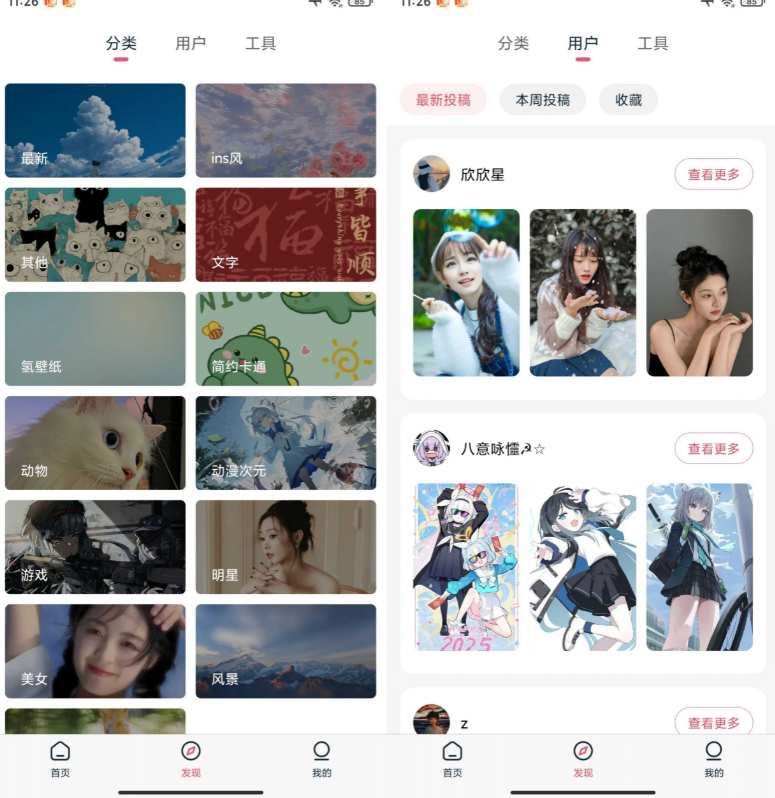View more from user 八意咏懦

[713, 449]
